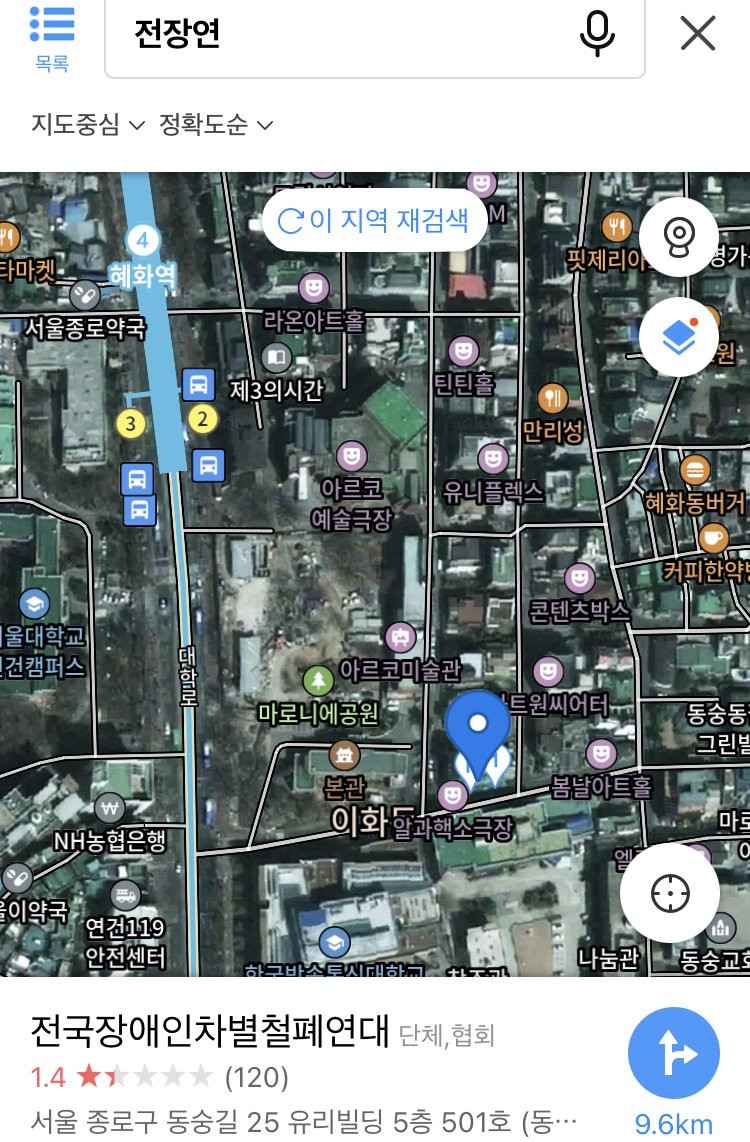Open the 목록 list view
750x1142 pixels.
(x=52, y=38)
